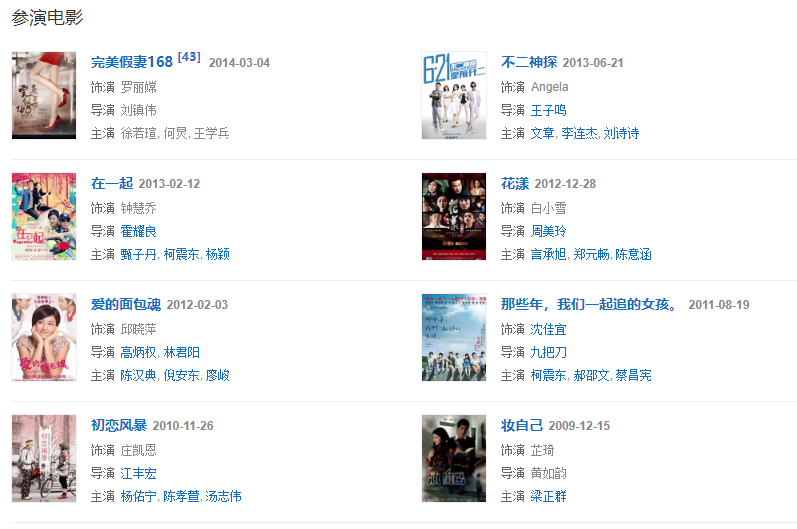Viewport: 797px width, 529px height.
Task: View actor 梁正群's page
Action: pos(548,497)
